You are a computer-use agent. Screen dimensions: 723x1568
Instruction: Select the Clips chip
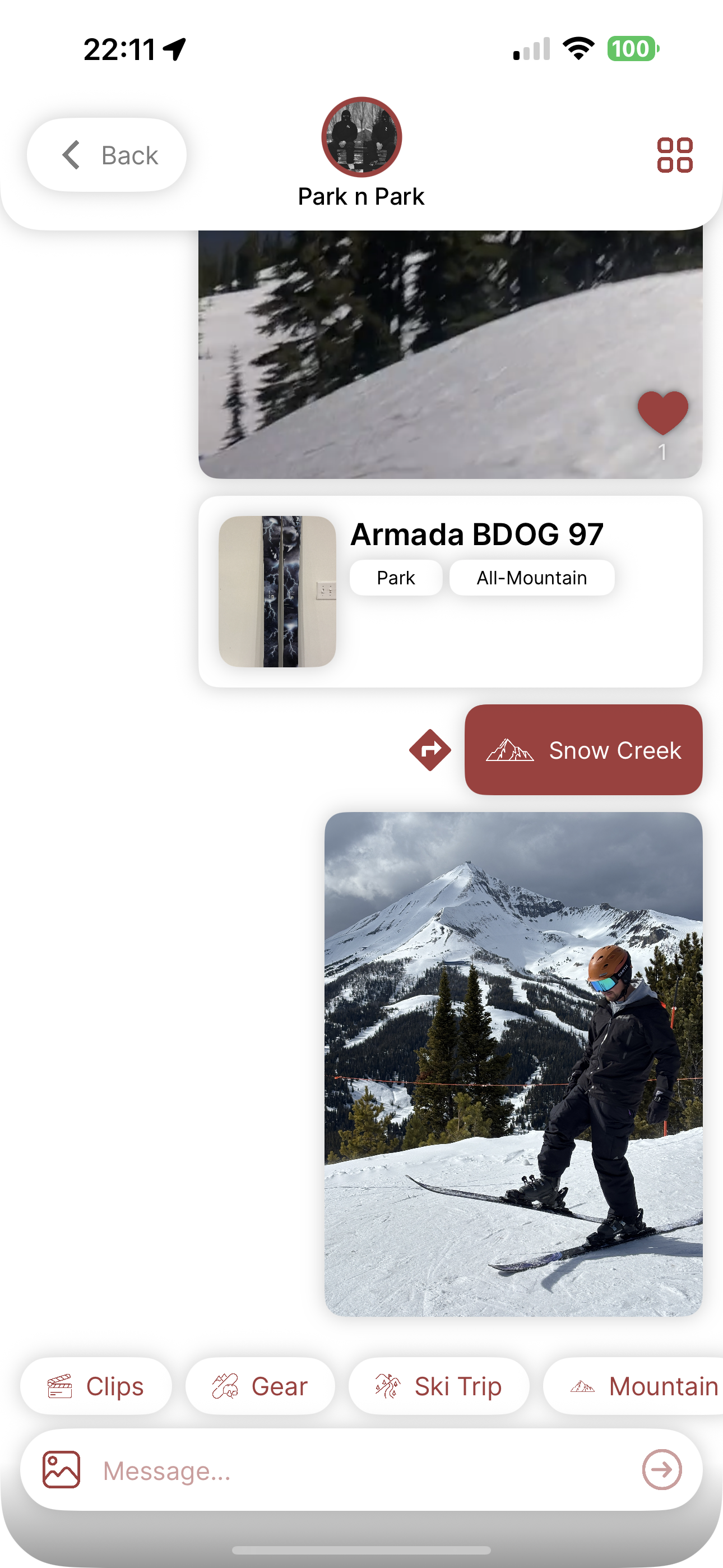(96, 1386)
